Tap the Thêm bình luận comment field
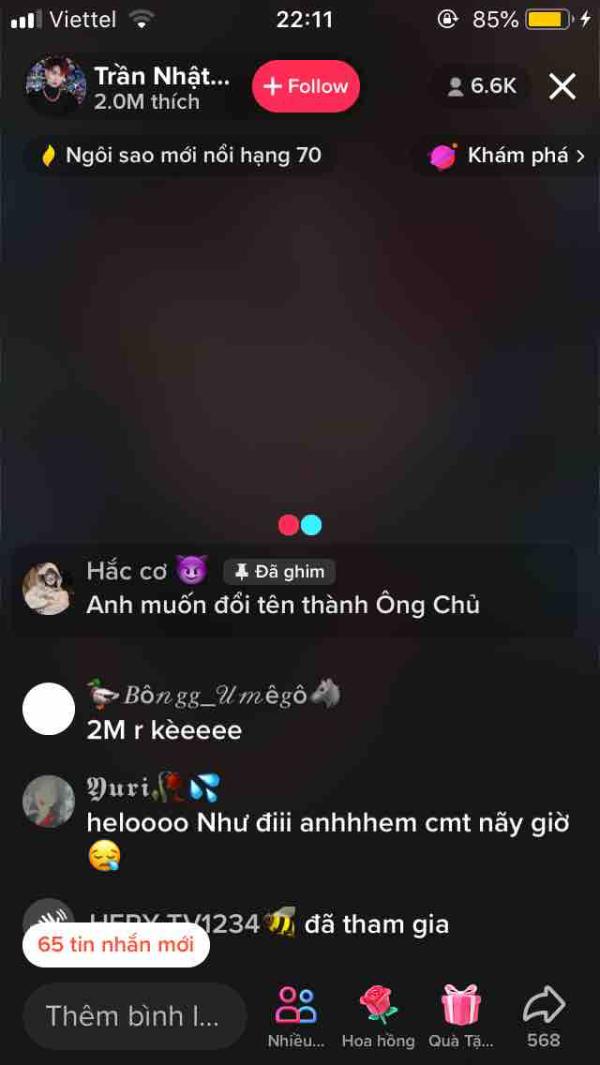The image size is (600, 1065). coord(135,1016)
